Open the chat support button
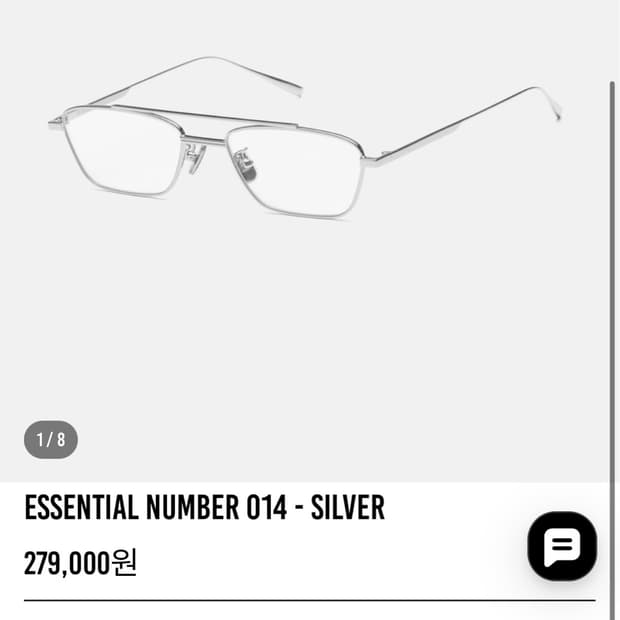This screenshot has width=620, height=620. pos(562,546)
